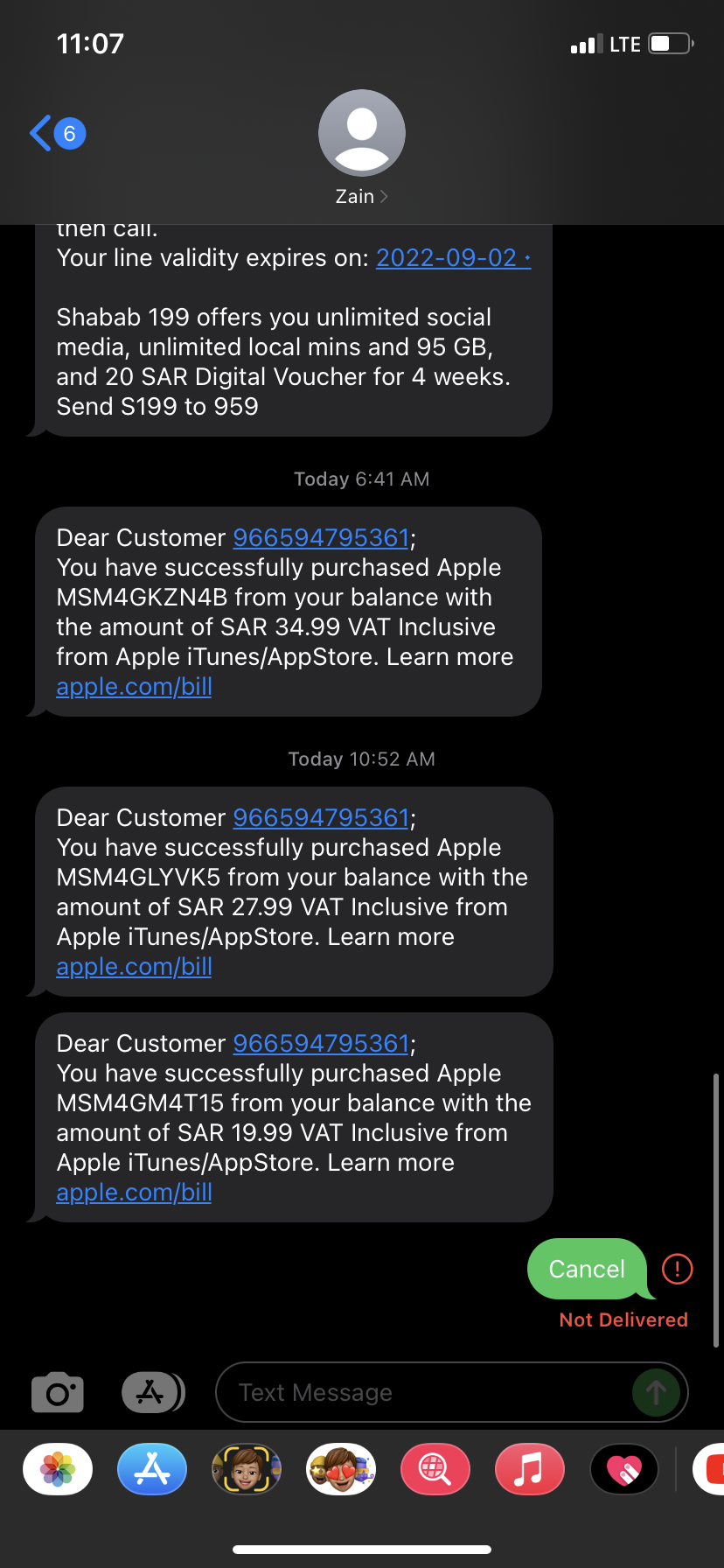Open apple.com/bill link in the SAR 34.99 message
Screen dimensions: 724x1568
click(134, 687)
